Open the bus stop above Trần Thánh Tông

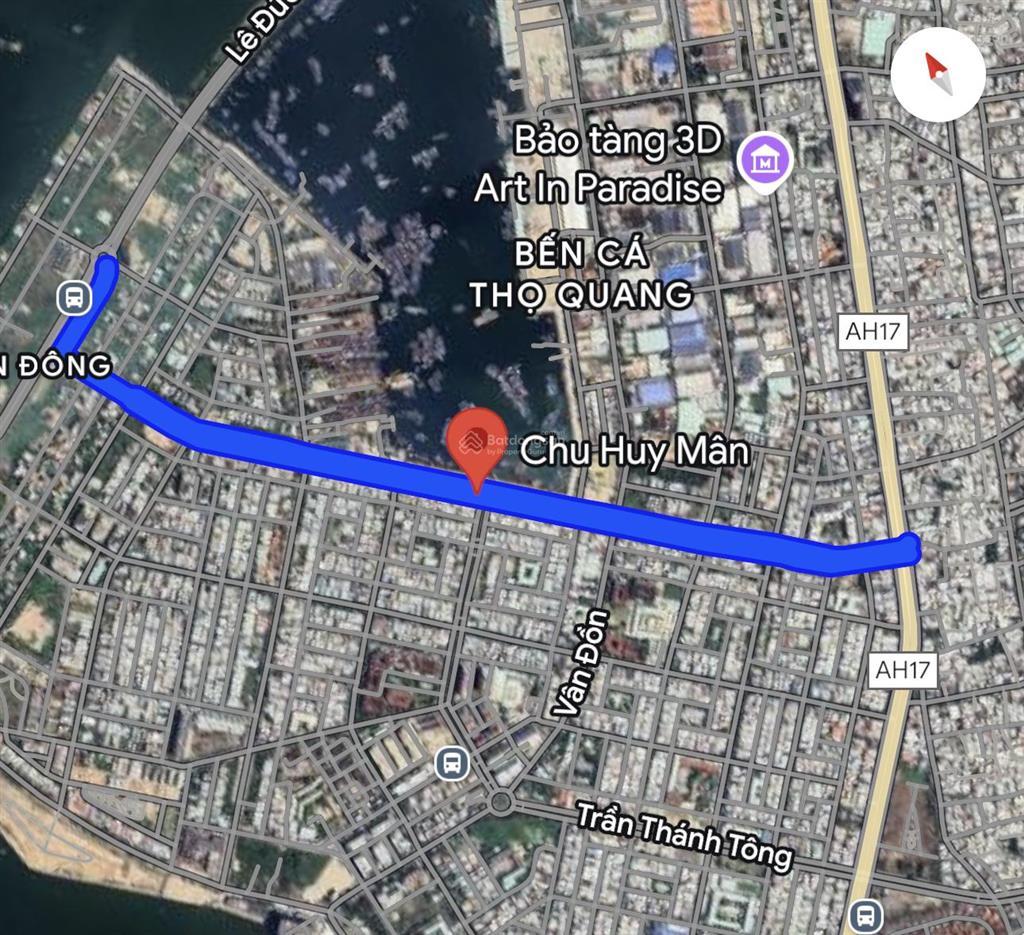[x=452, y=764]
